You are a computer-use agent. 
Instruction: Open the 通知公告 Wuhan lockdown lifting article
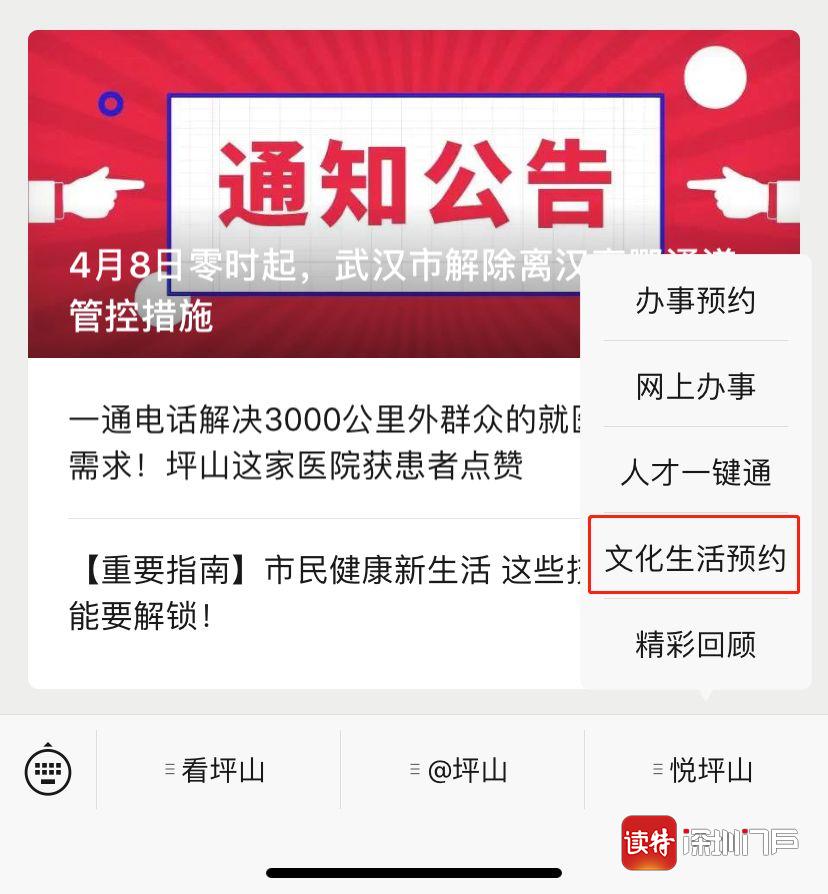[300, 200]
